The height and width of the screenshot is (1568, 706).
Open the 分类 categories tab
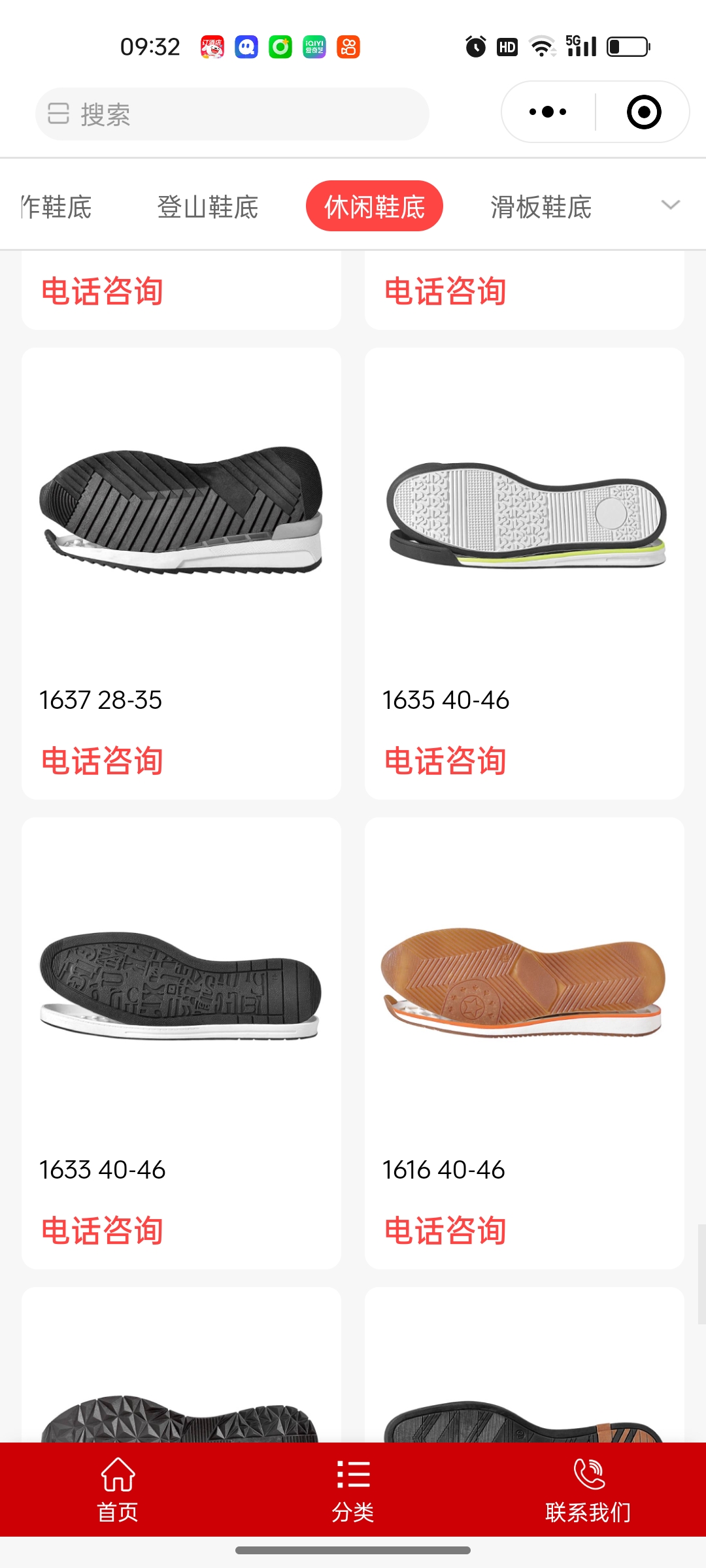[x=353, y=1490]
